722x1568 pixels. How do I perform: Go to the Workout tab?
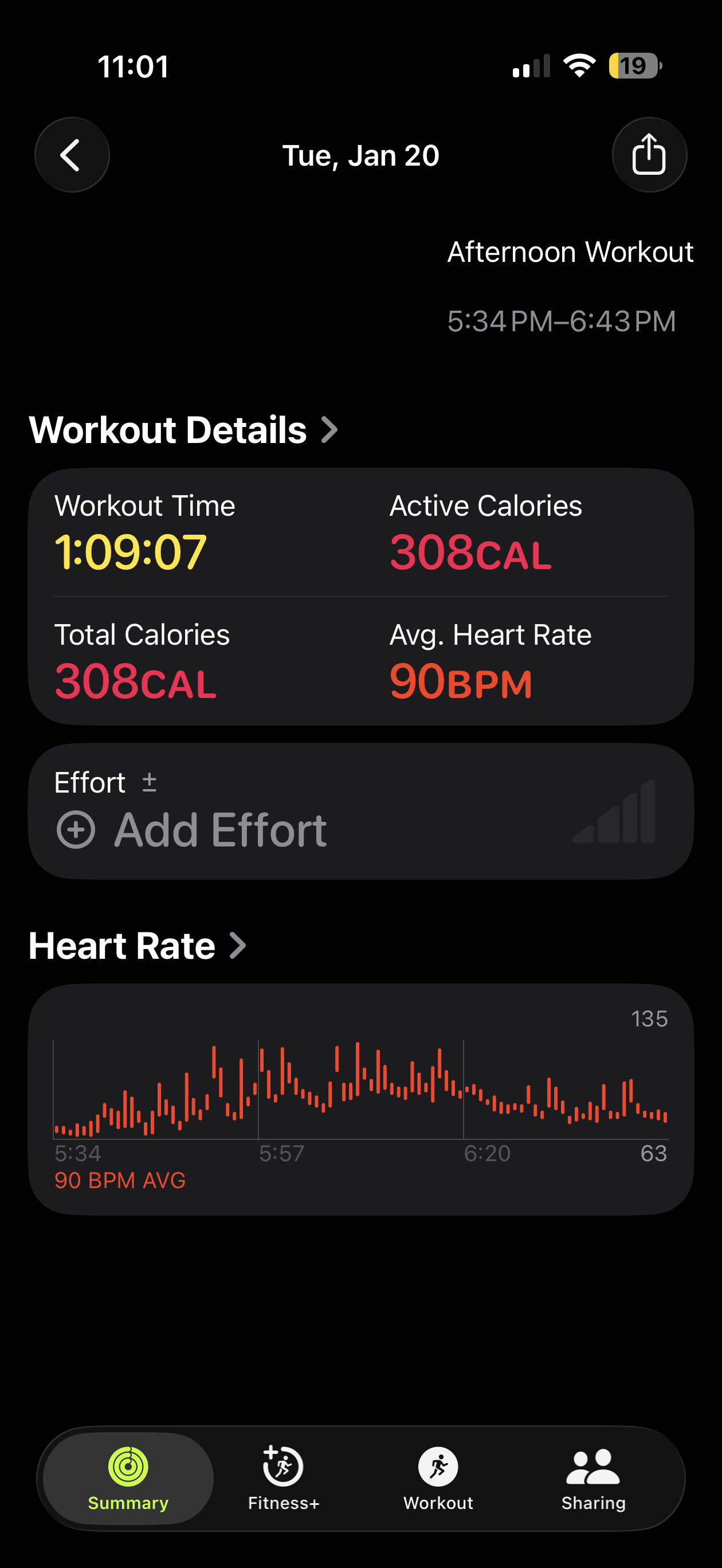click(438, 1478)
